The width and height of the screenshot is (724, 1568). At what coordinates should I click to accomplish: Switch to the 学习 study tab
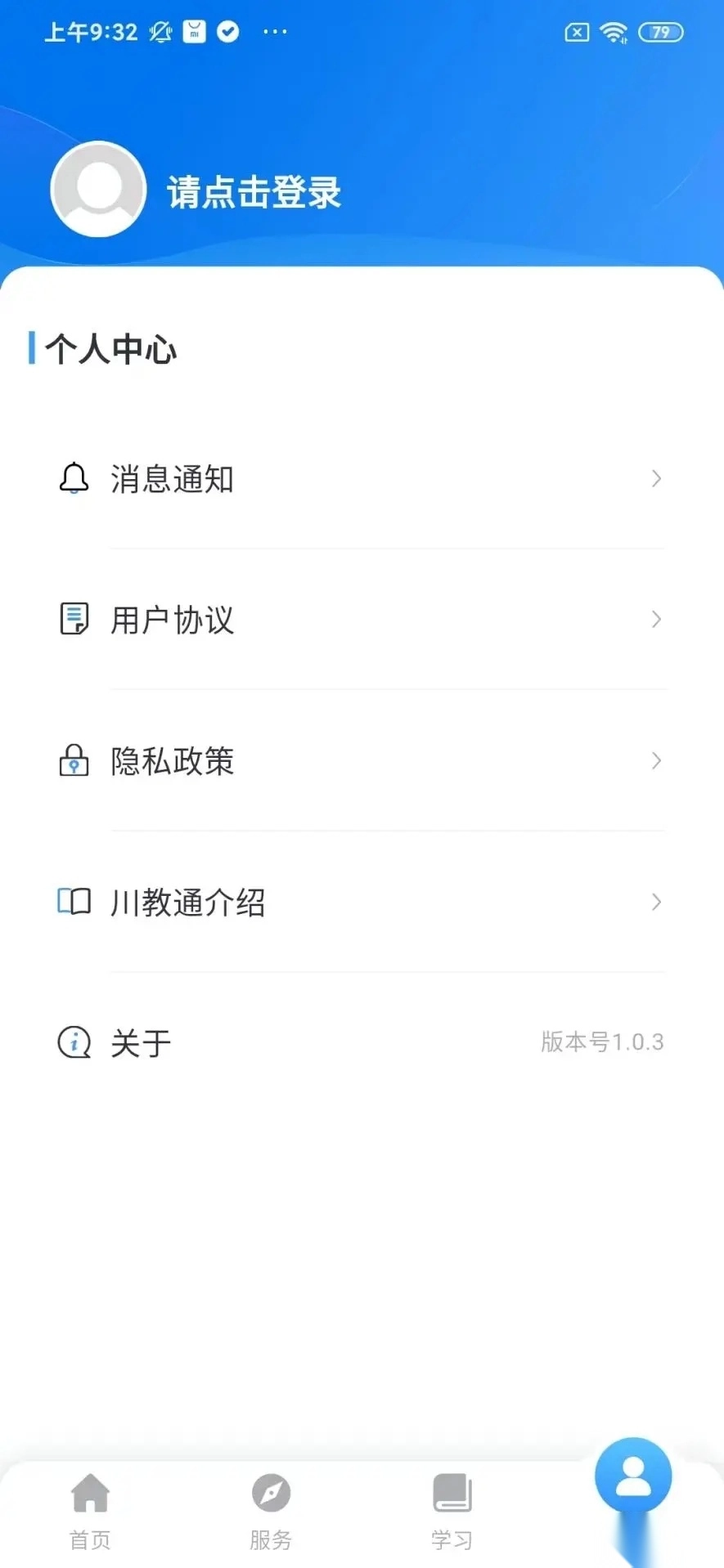point(452,1511)
